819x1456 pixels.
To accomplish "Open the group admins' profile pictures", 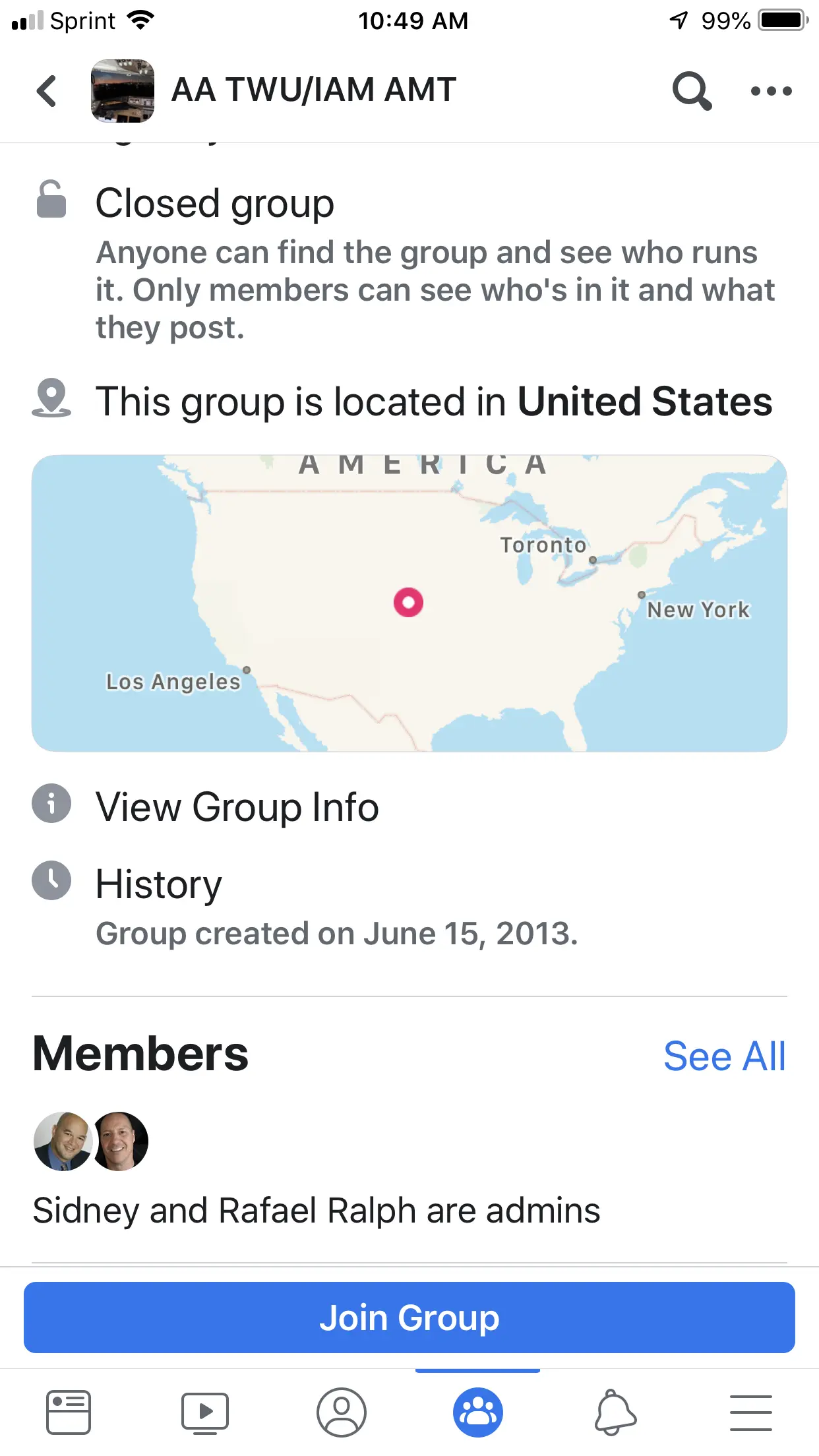I will coord(91,1141).
